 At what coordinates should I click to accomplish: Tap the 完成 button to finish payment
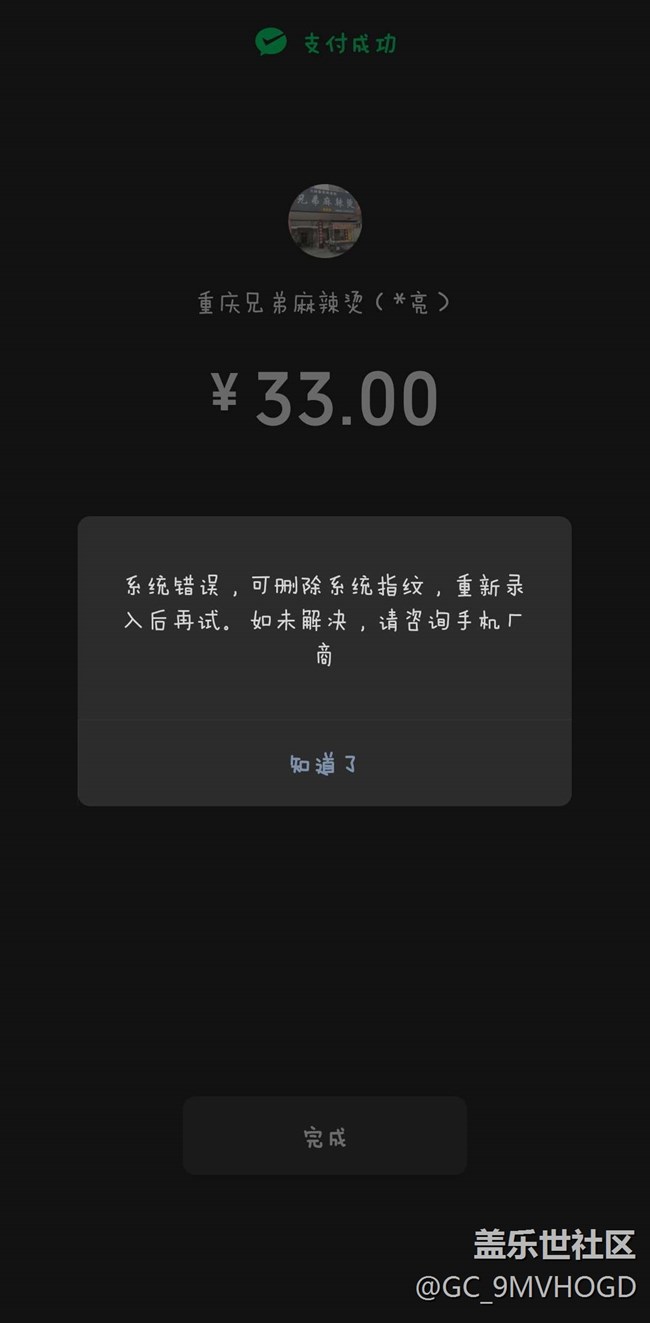pyautogui.click(x=324, y=1136)
